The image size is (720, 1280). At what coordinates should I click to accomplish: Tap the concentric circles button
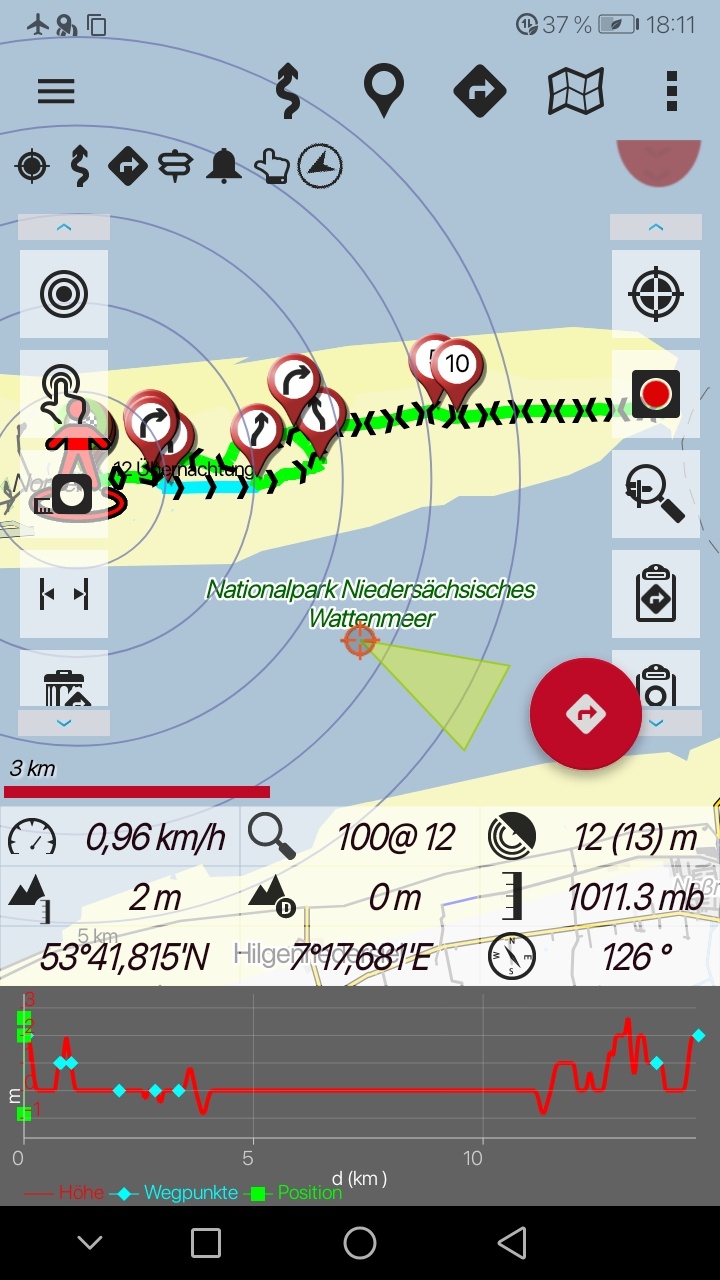64,294
